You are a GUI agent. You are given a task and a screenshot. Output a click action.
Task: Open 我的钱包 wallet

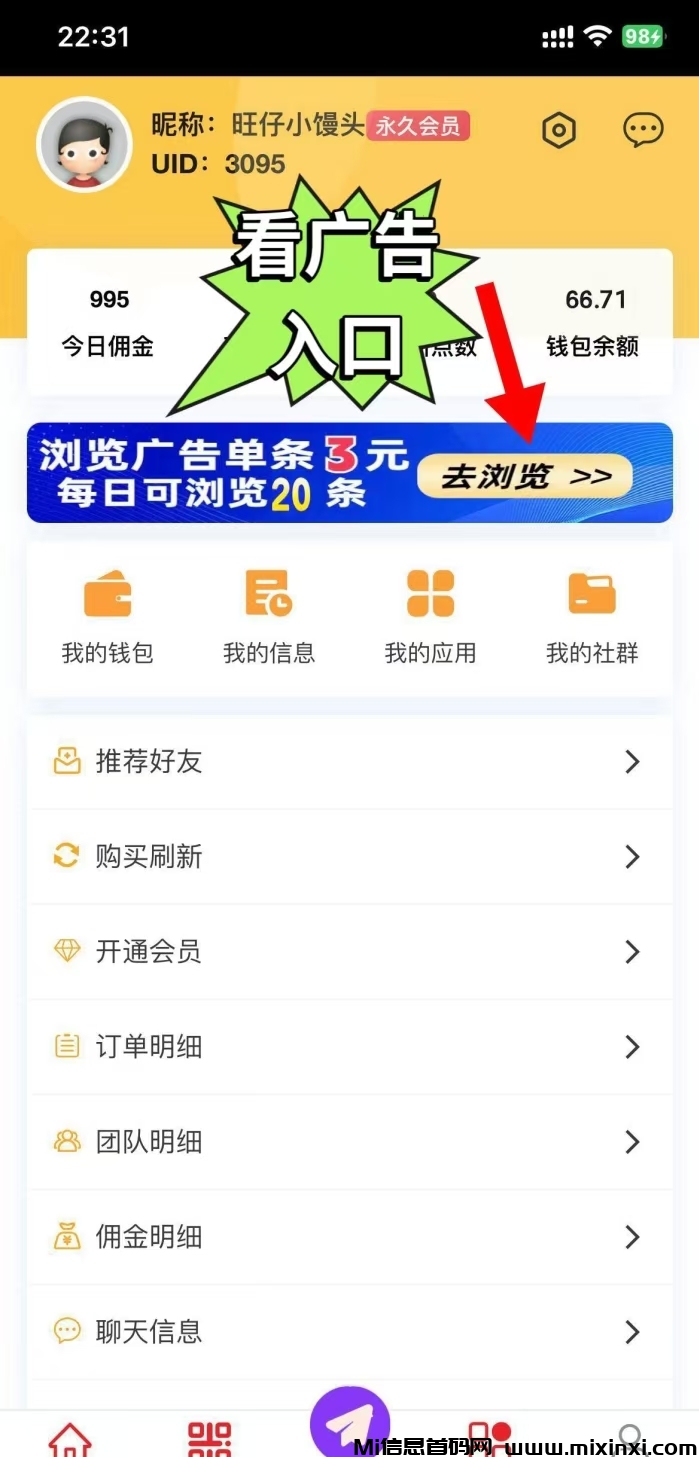tap(107, 617)
